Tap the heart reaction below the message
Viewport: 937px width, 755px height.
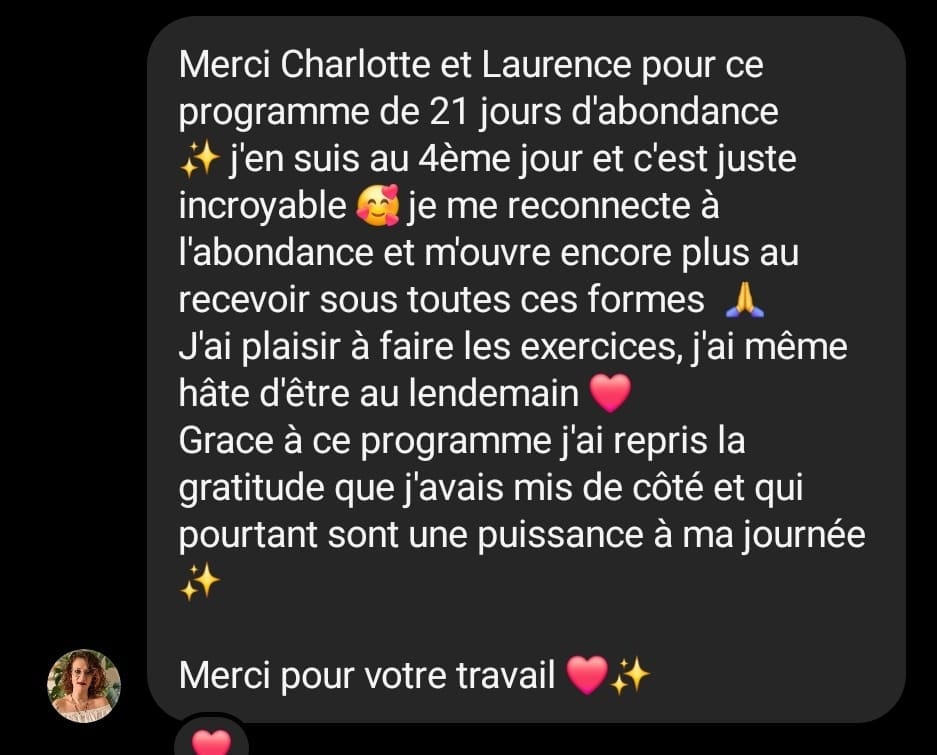coord(210,741)
